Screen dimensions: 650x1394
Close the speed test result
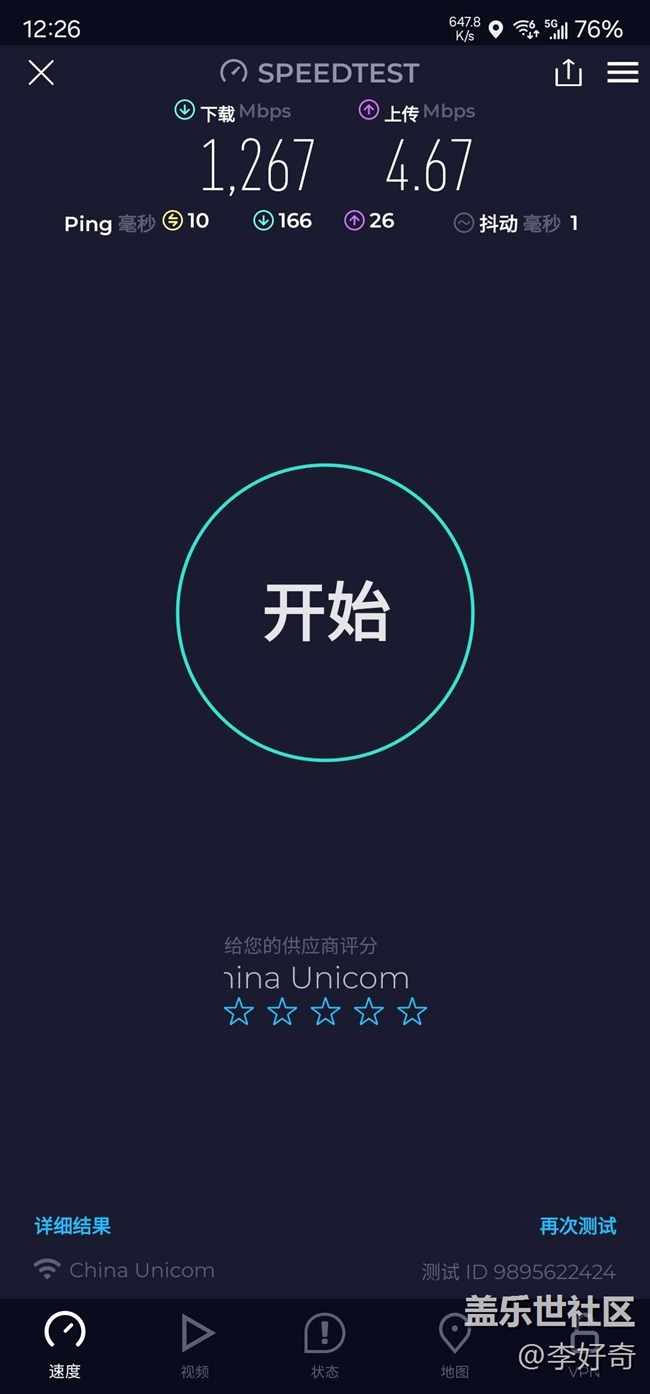click(41, 73)
